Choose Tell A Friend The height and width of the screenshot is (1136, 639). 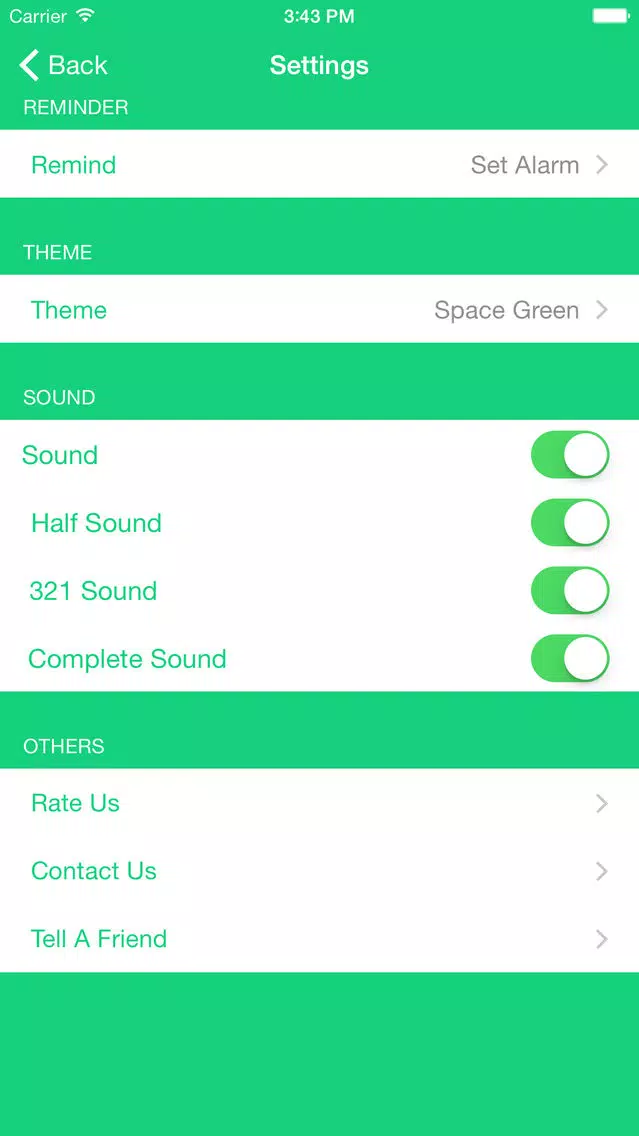point(319,939)
